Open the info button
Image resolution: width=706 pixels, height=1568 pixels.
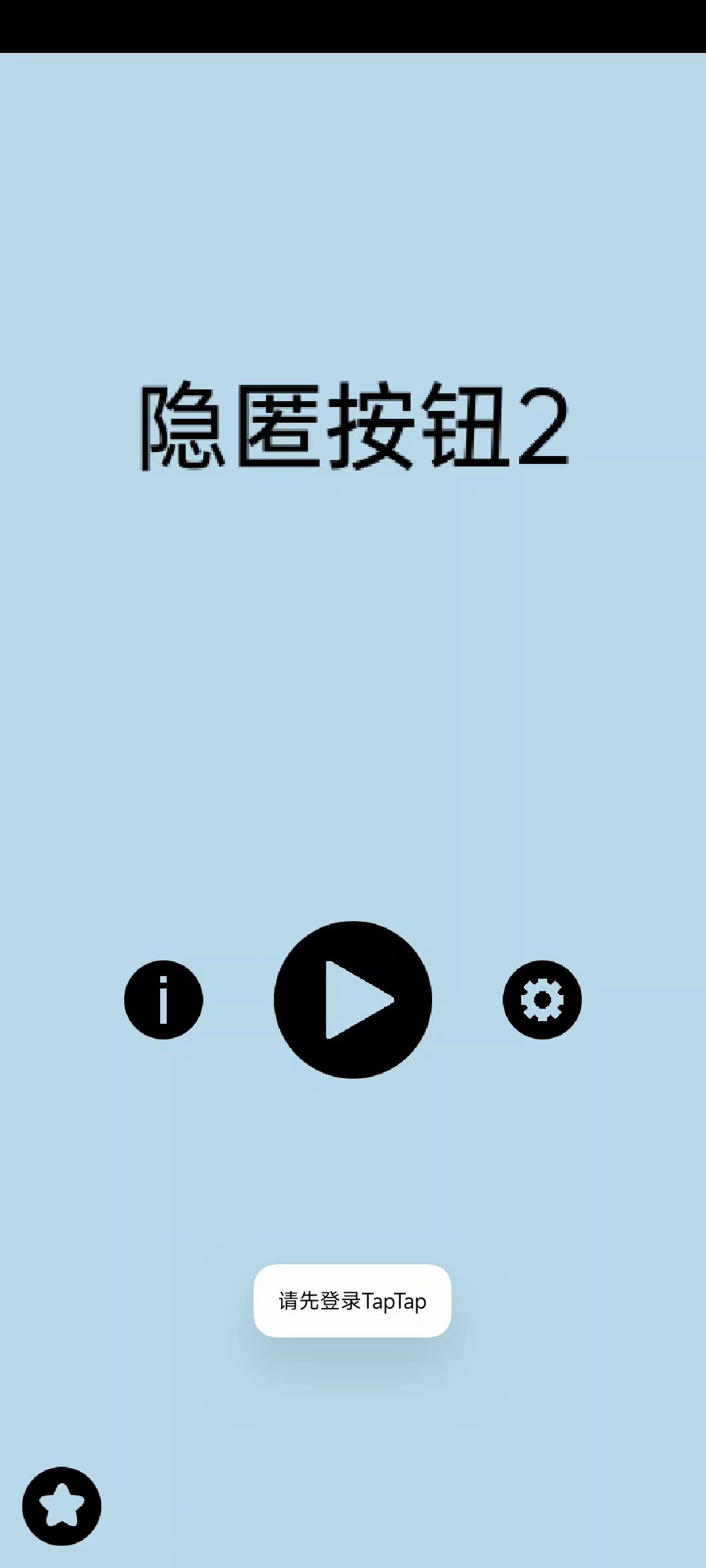tap(163, 1000)
